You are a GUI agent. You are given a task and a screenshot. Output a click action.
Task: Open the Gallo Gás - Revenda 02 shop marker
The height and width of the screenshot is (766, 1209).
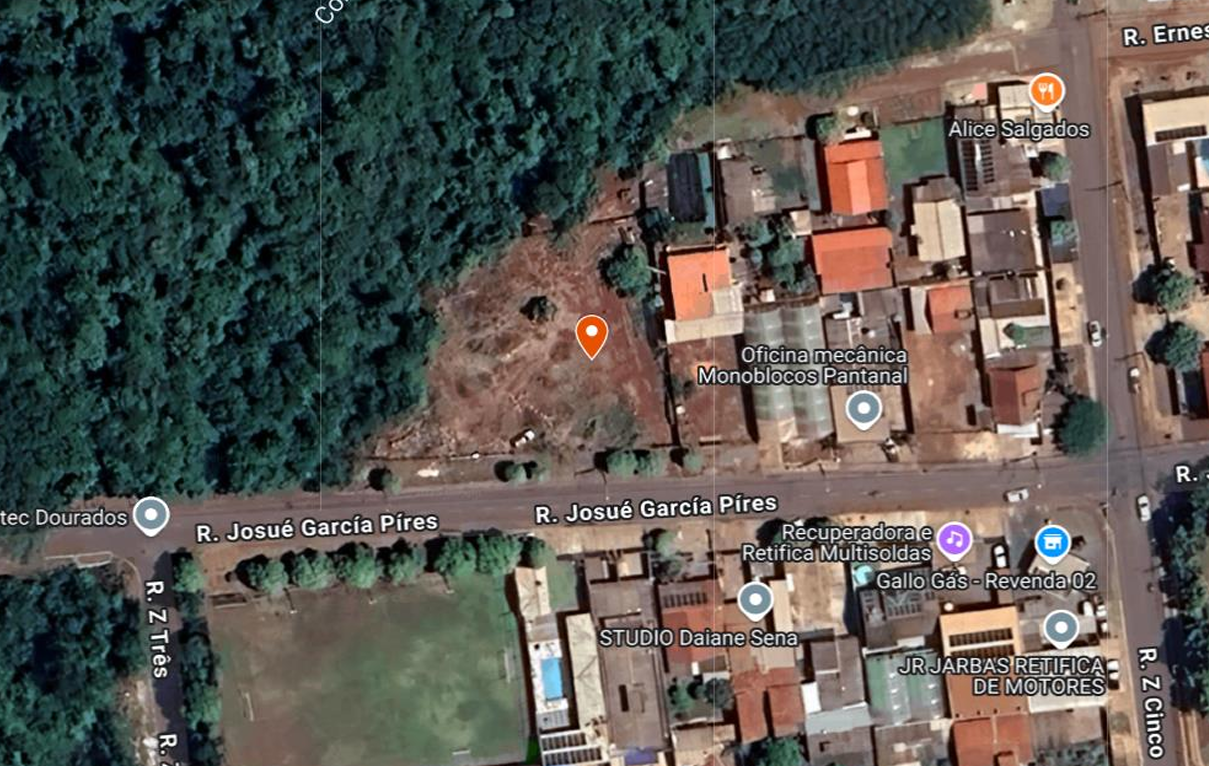[1052, 543]
